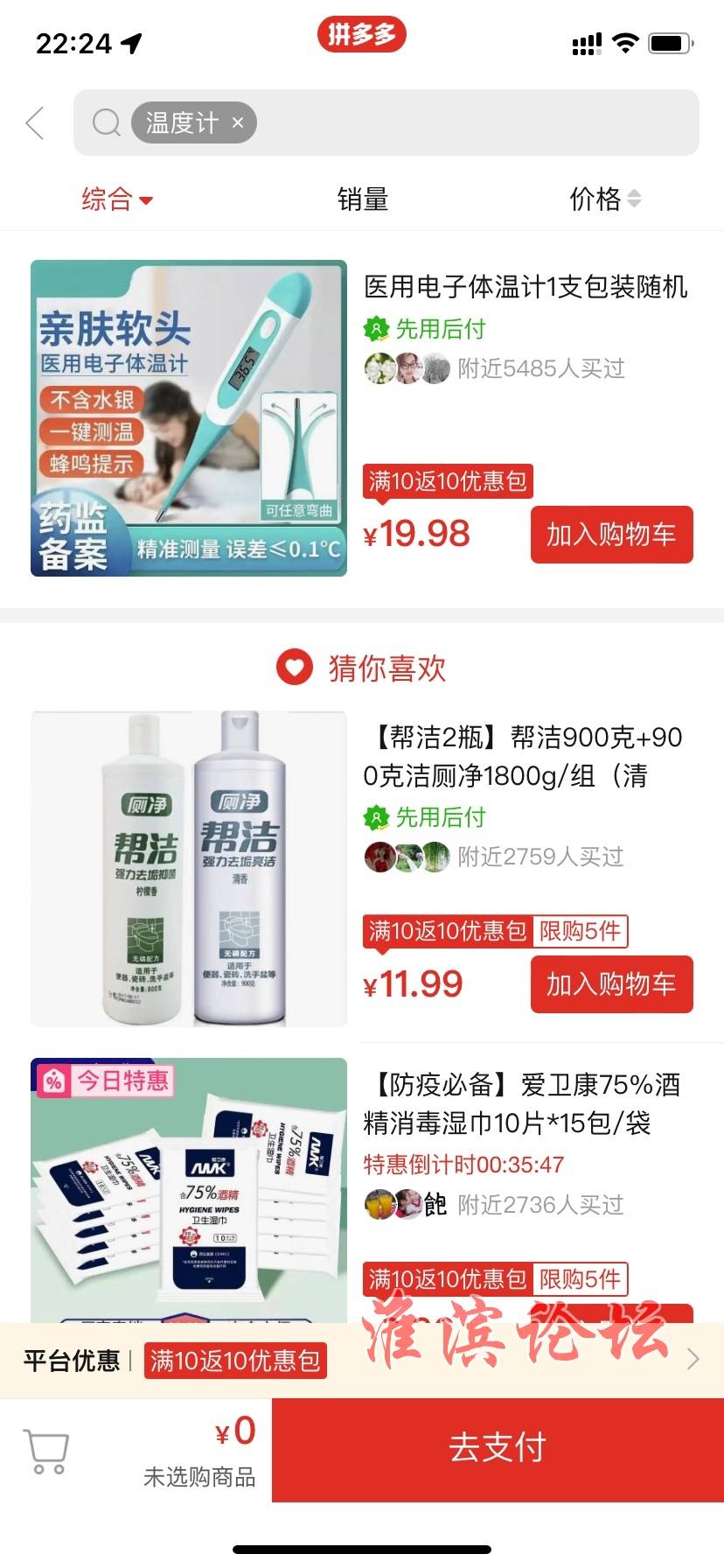Open the 综合 sort dropdown

tap(116, 199)
